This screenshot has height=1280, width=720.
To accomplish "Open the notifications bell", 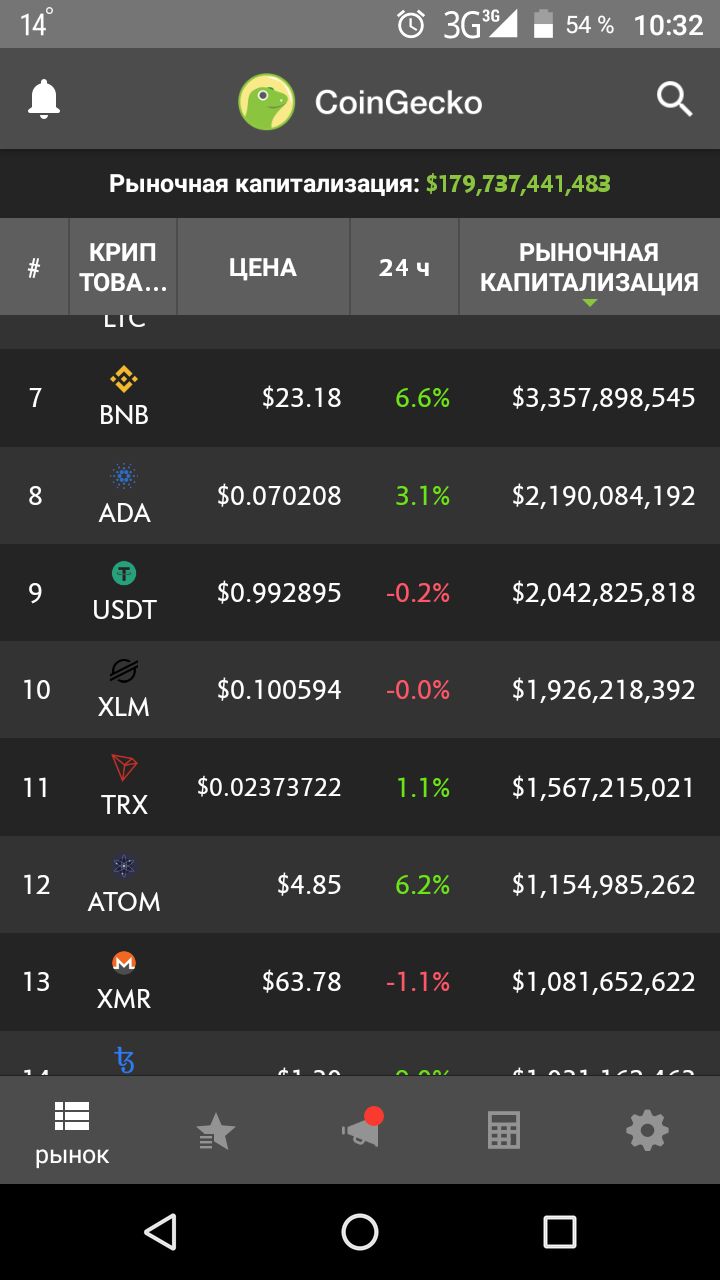I will (44, 99).
